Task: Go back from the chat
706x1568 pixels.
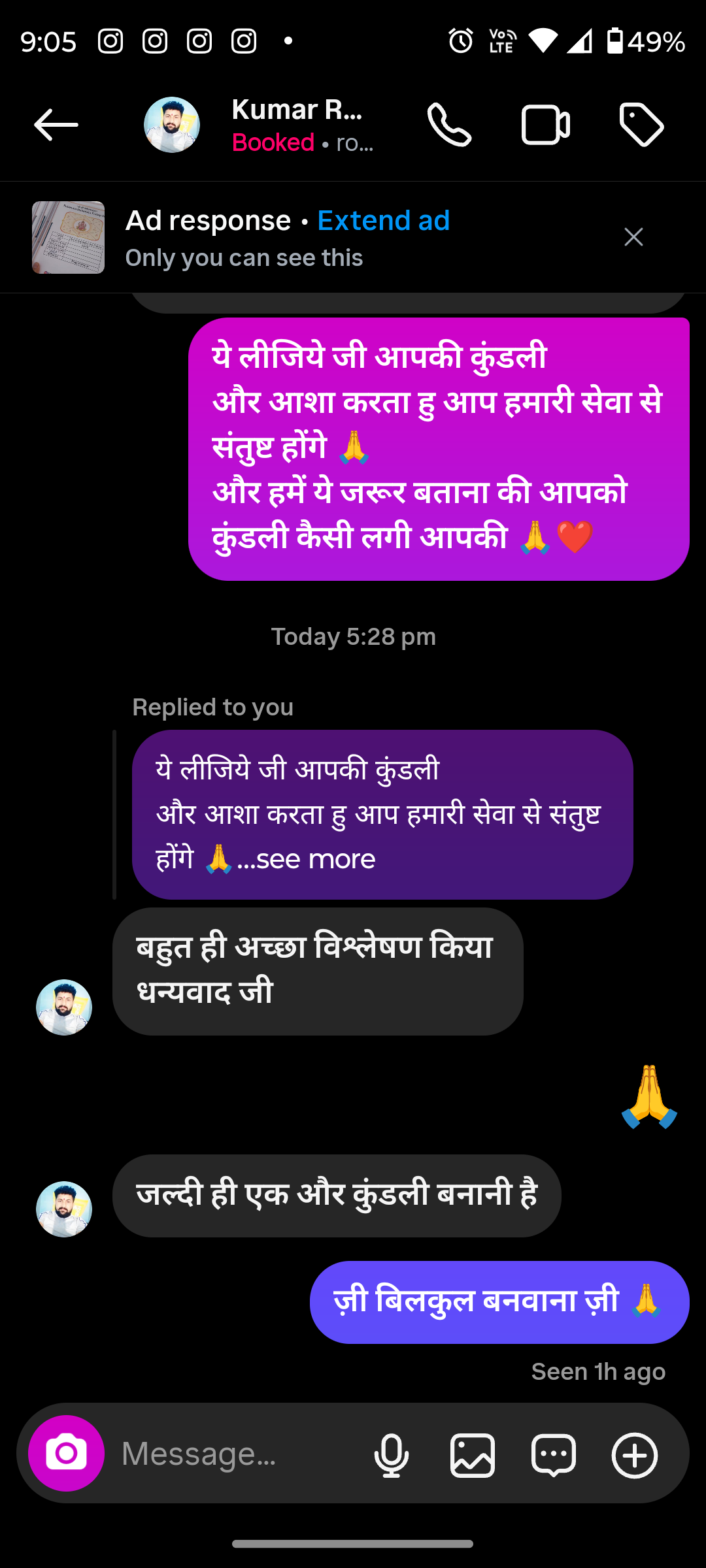Action: point(56,125)
